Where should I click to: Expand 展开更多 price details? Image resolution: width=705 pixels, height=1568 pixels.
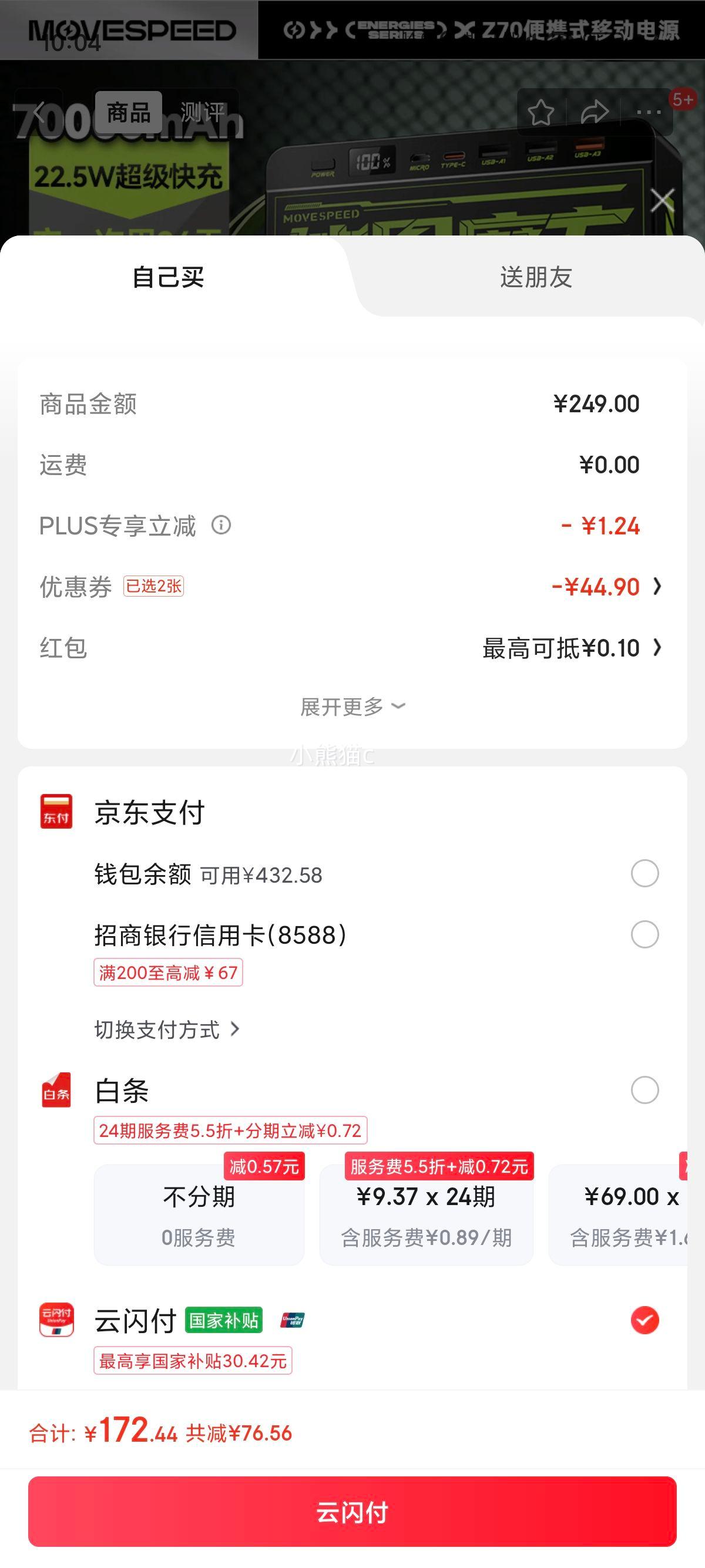[352, 706]
